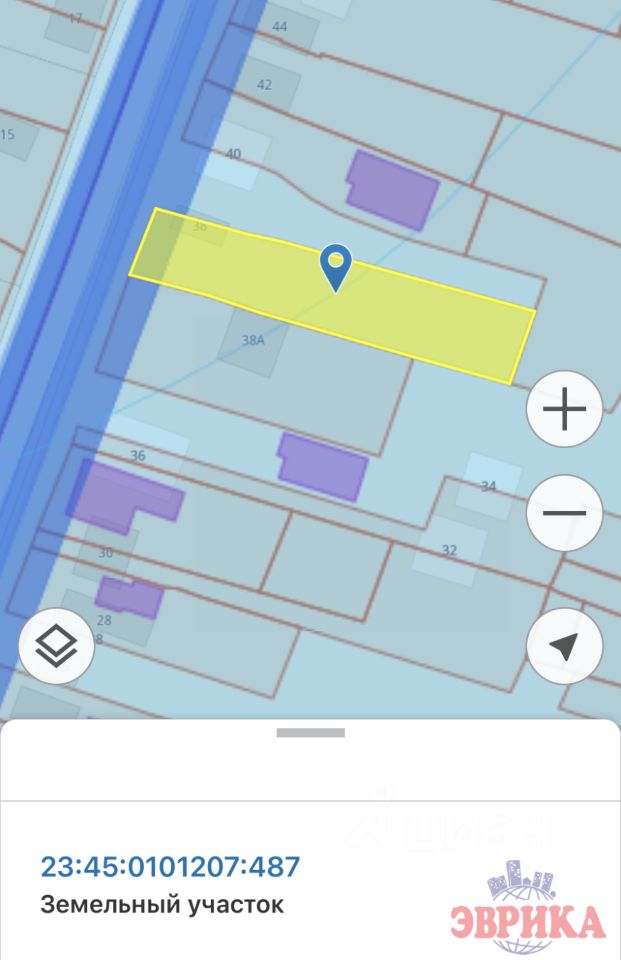Center map on my current location
This screenshot has height=960, width=621.
point(564,647)
